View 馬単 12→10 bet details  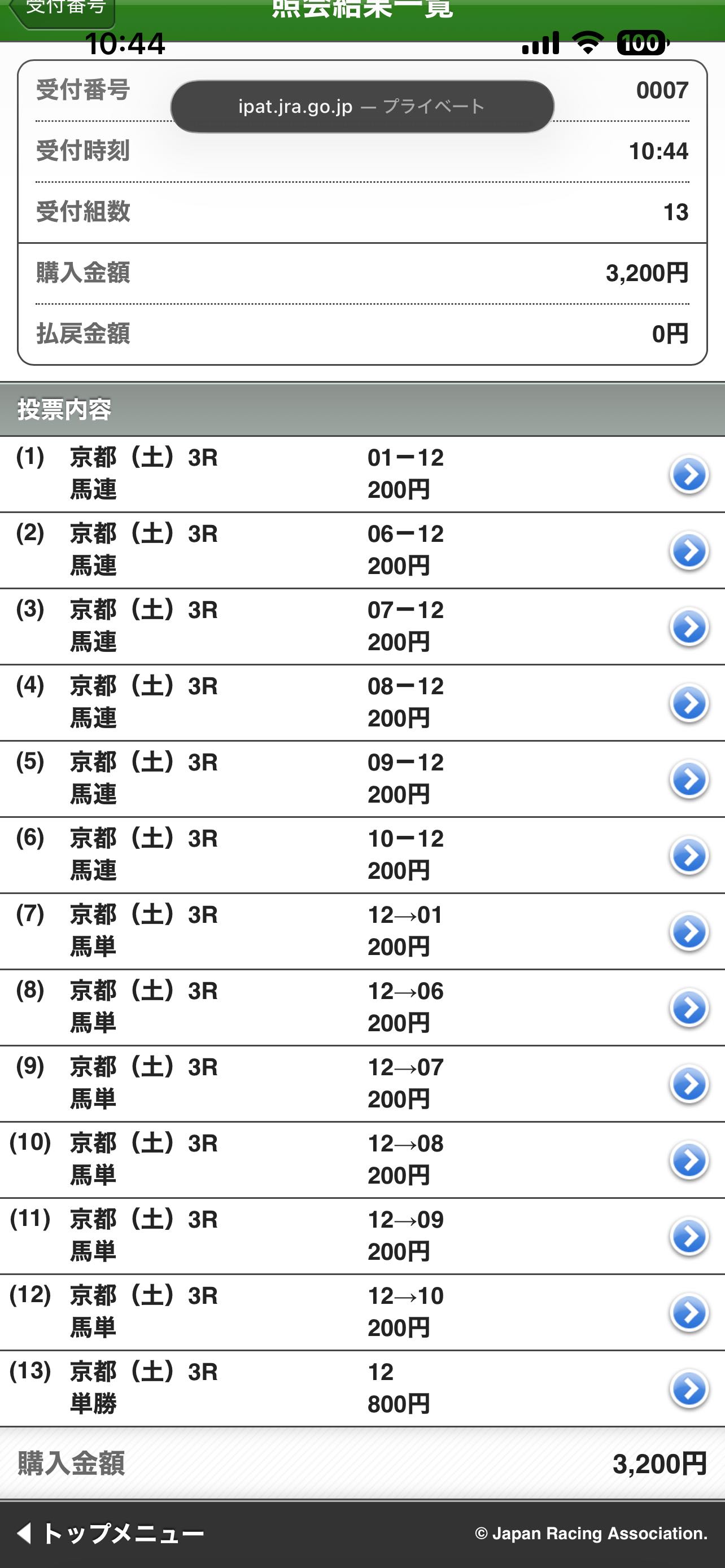point(688,1313)
